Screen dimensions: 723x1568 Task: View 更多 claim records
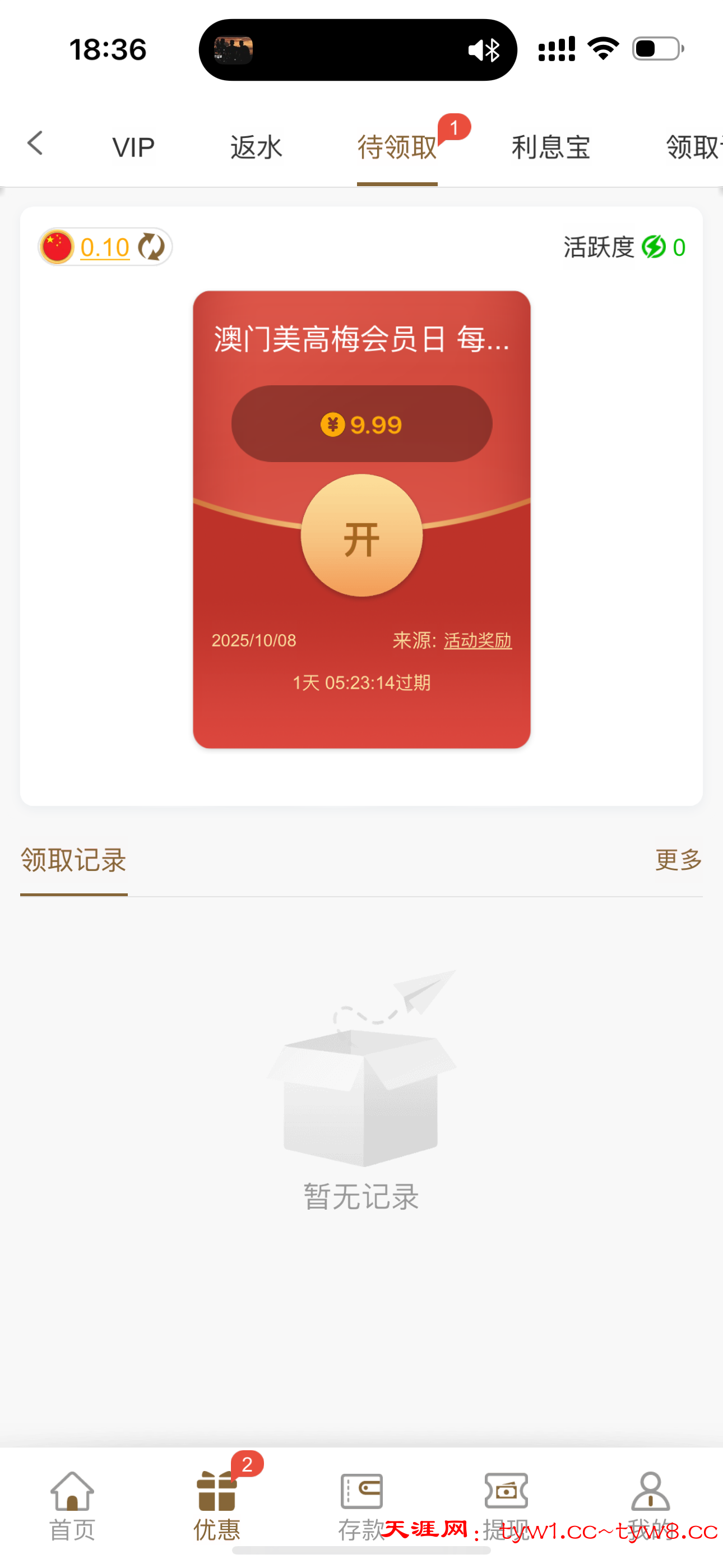click(x=678, y=860)
